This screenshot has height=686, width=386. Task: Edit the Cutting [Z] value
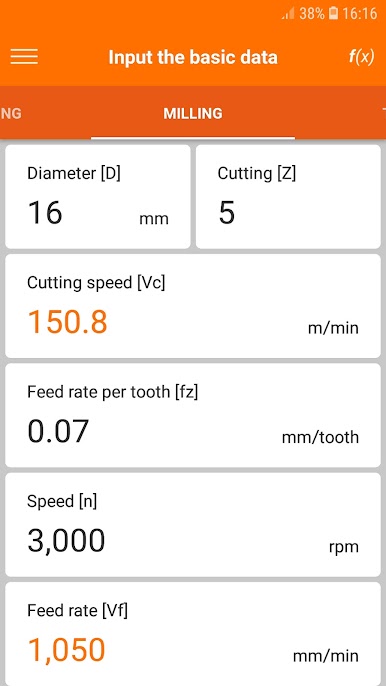pos(288,196)
